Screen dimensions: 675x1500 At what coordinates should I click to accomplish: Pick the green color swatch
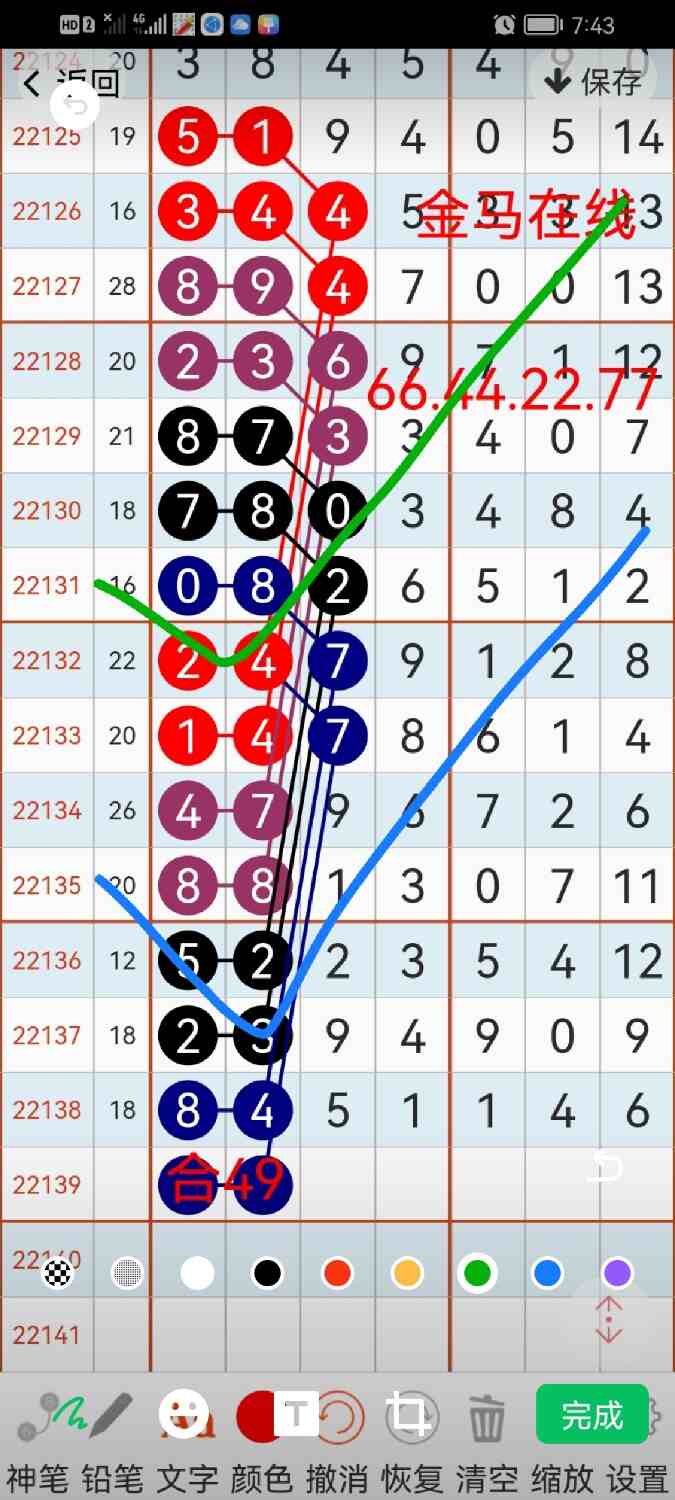(x=477, y=1273)
